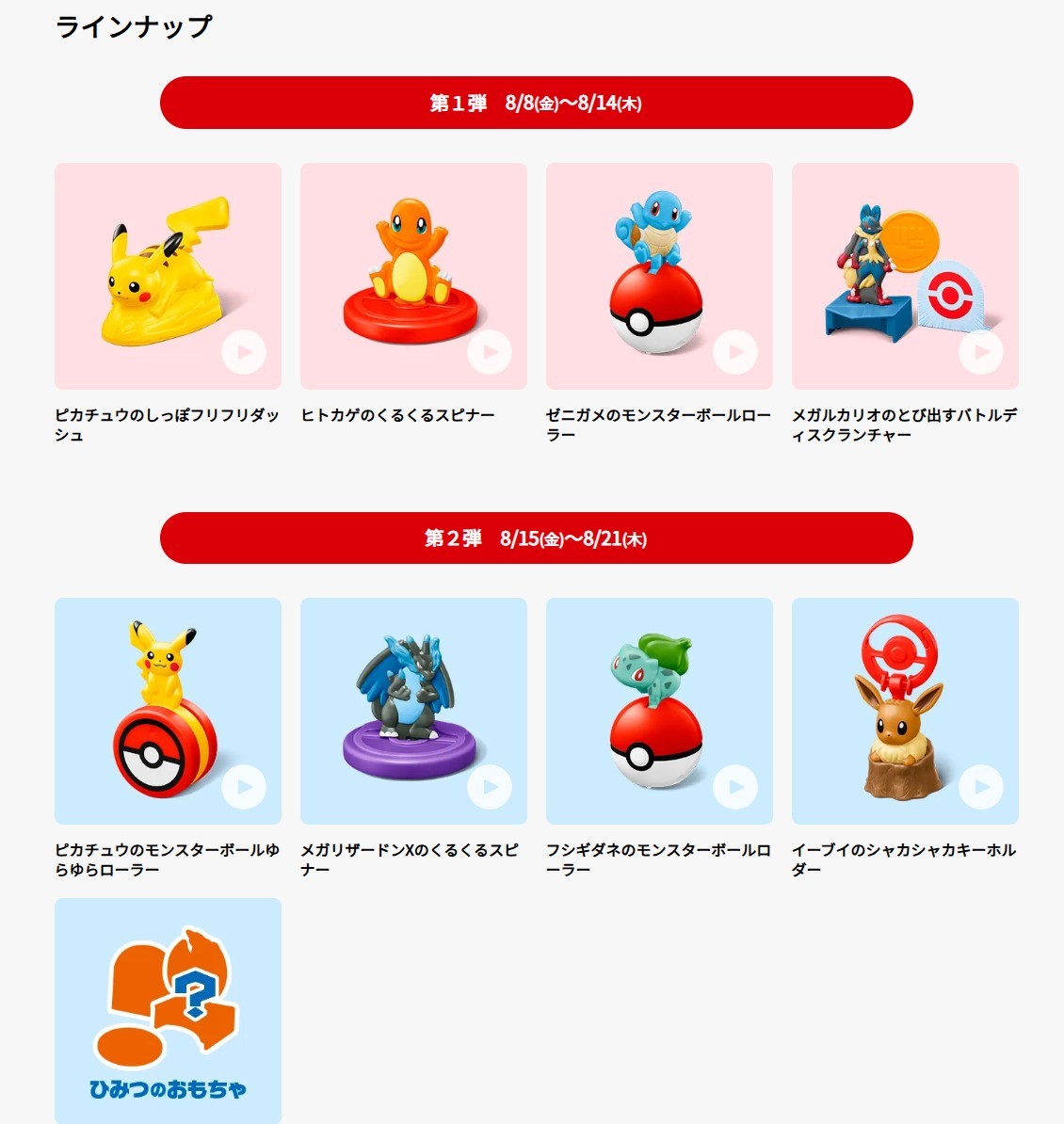Play the ピカチュウのしっぽフリフリダッシュ toy video

244,353
